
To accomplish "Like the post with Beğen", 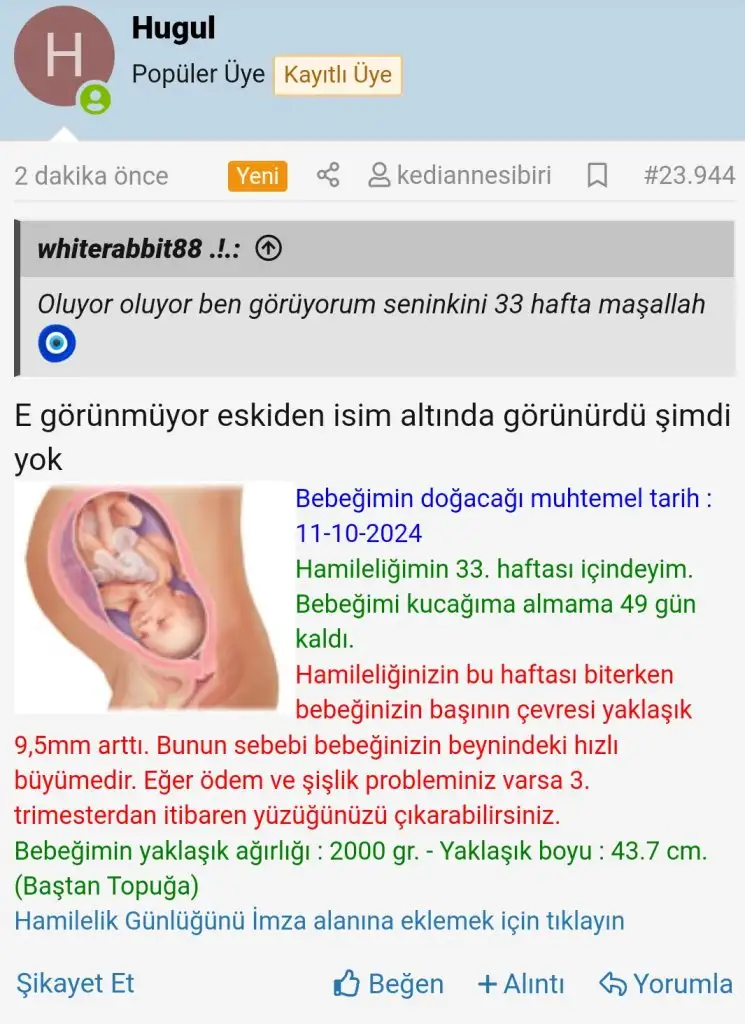I will pyautogui.click(x=389, y=984).
